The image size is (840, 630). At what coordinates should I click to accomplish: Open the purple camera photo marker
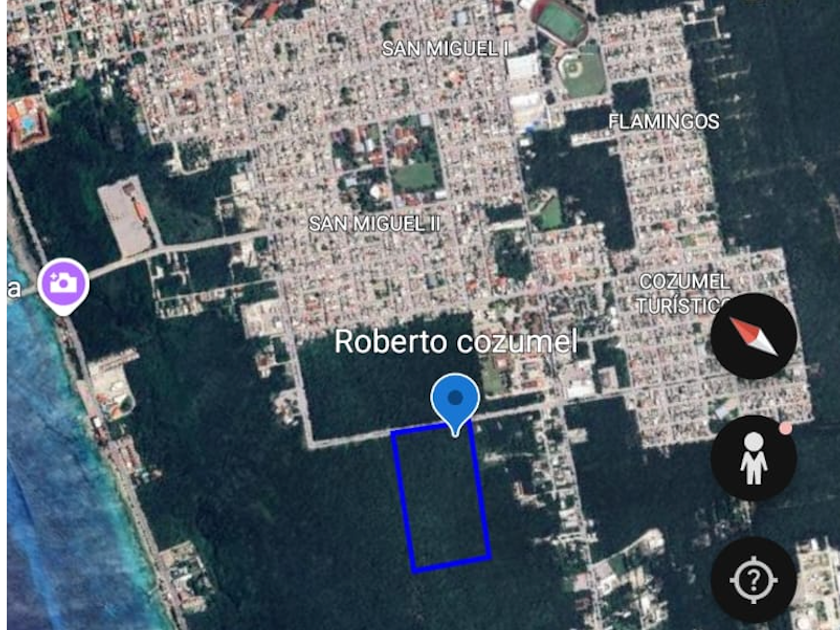64,283
